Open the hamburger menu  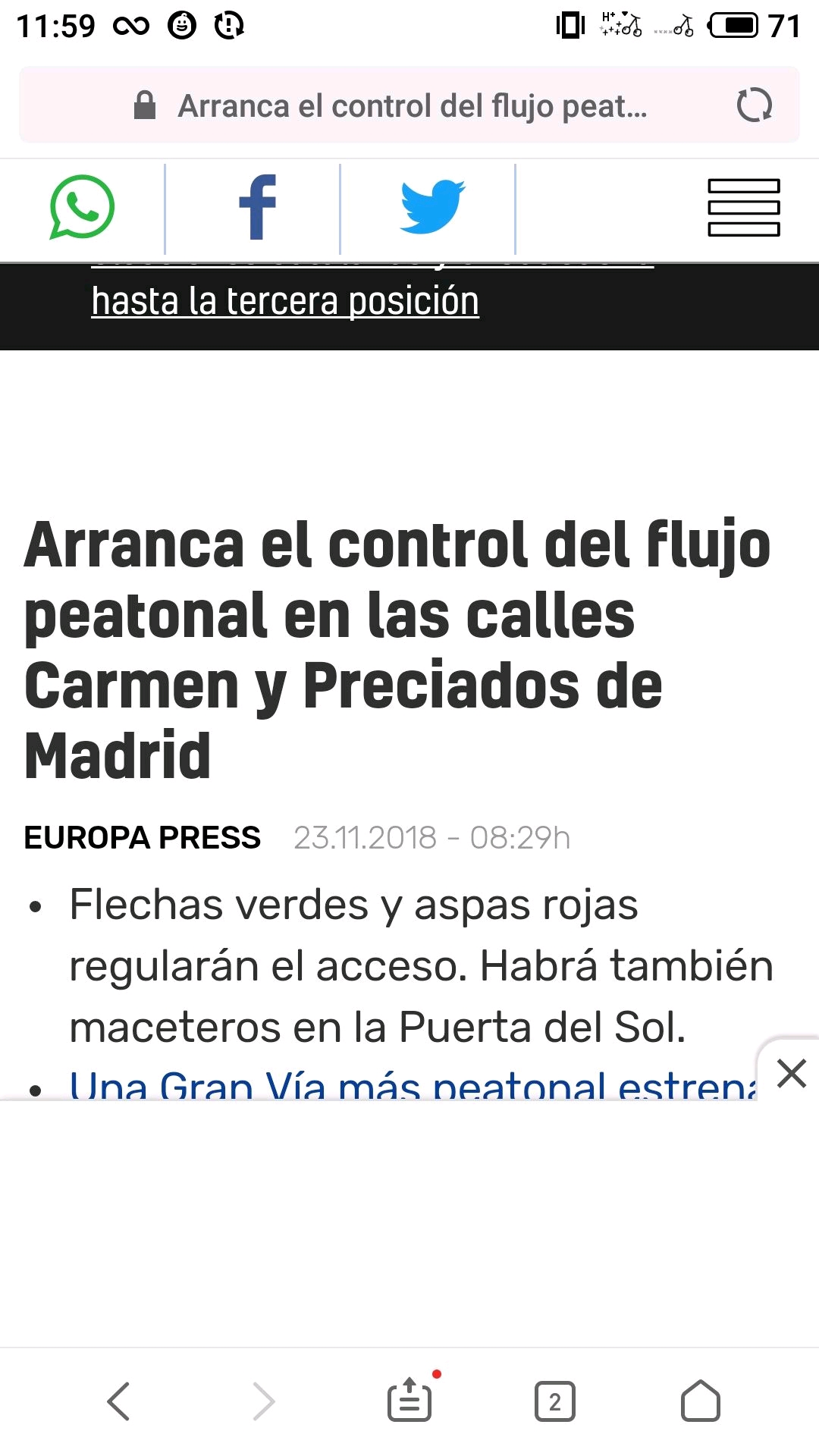pos(743,208)
